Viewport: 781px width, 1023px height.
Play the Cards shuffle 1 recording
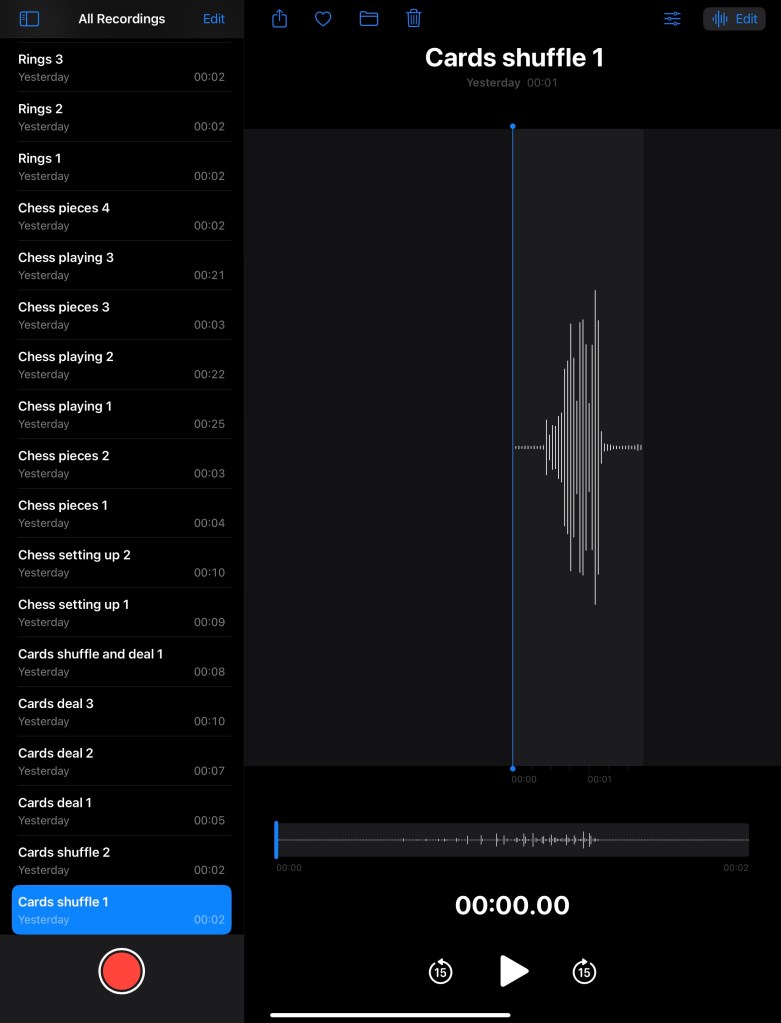[513, 970]
